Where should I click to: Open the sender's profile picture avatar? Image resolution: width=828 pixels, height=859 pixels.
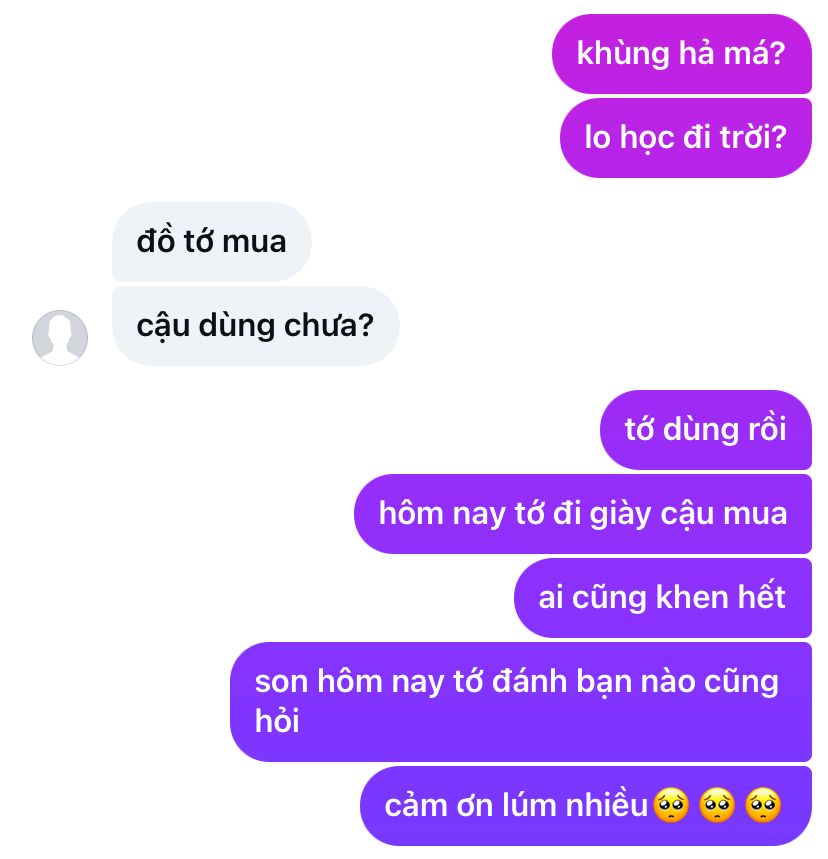point(60,337)
